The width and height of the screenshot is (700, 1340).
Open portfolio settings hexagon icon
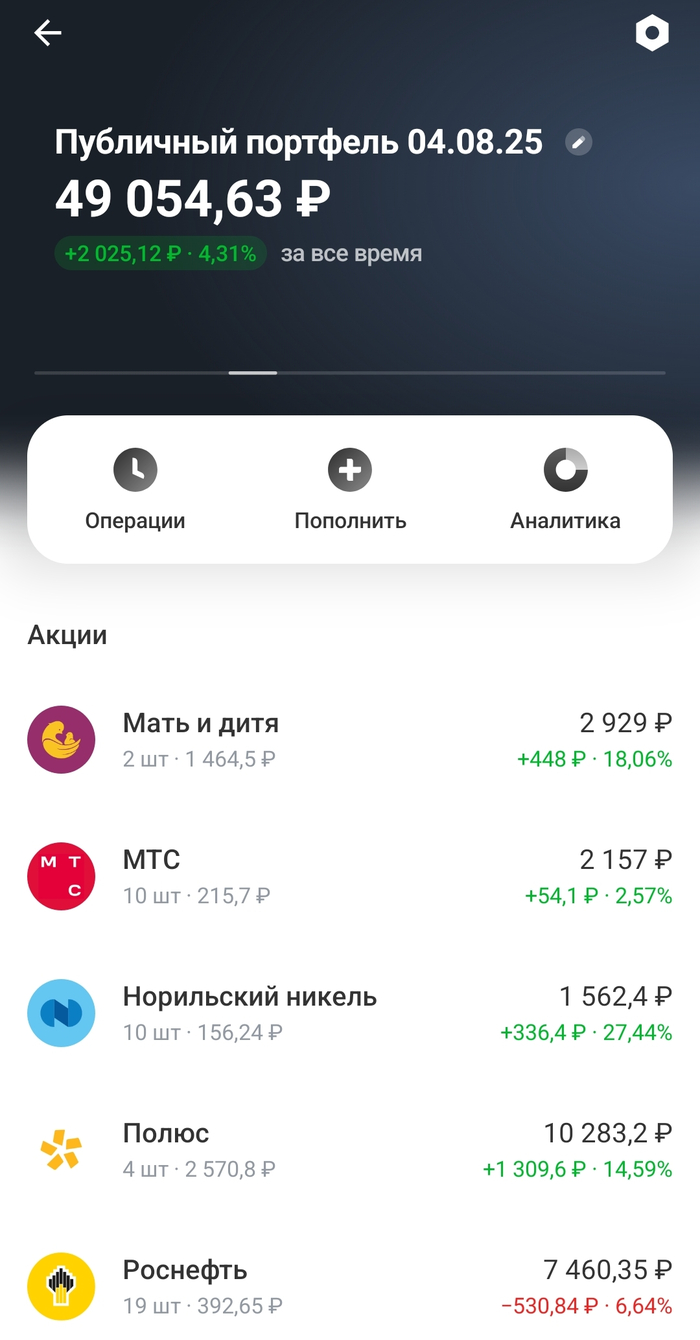tap(652, 34)
